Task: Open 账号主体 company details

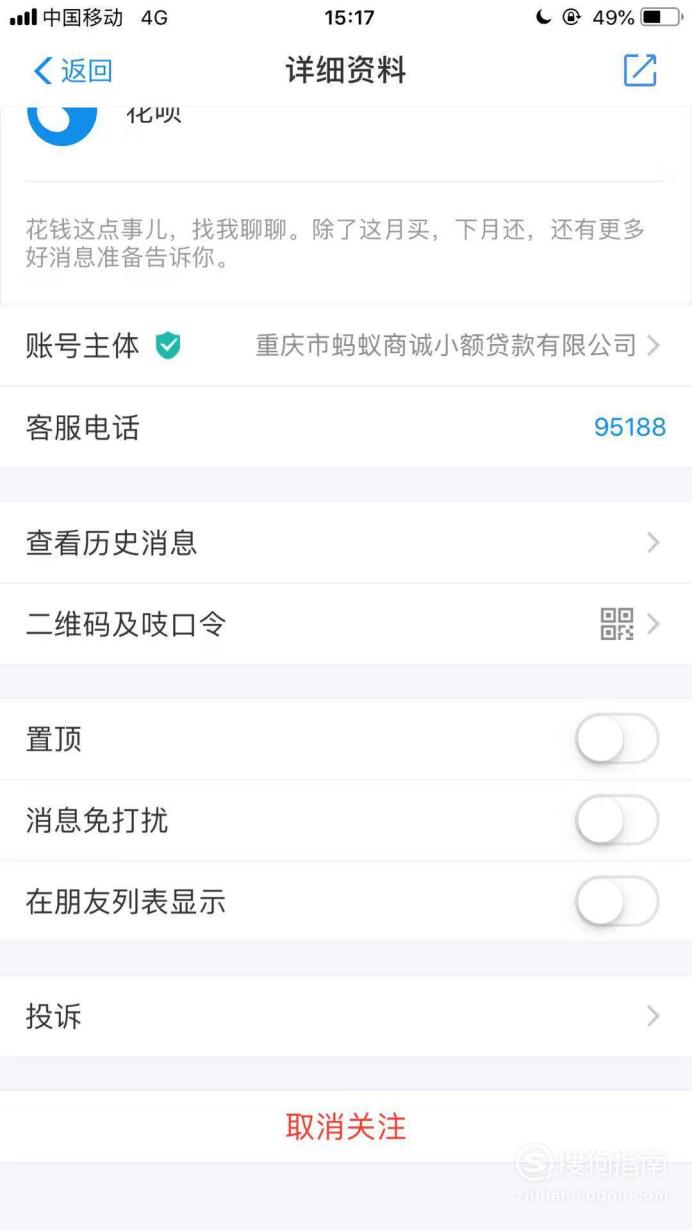Action: click(x=346, y=346)
